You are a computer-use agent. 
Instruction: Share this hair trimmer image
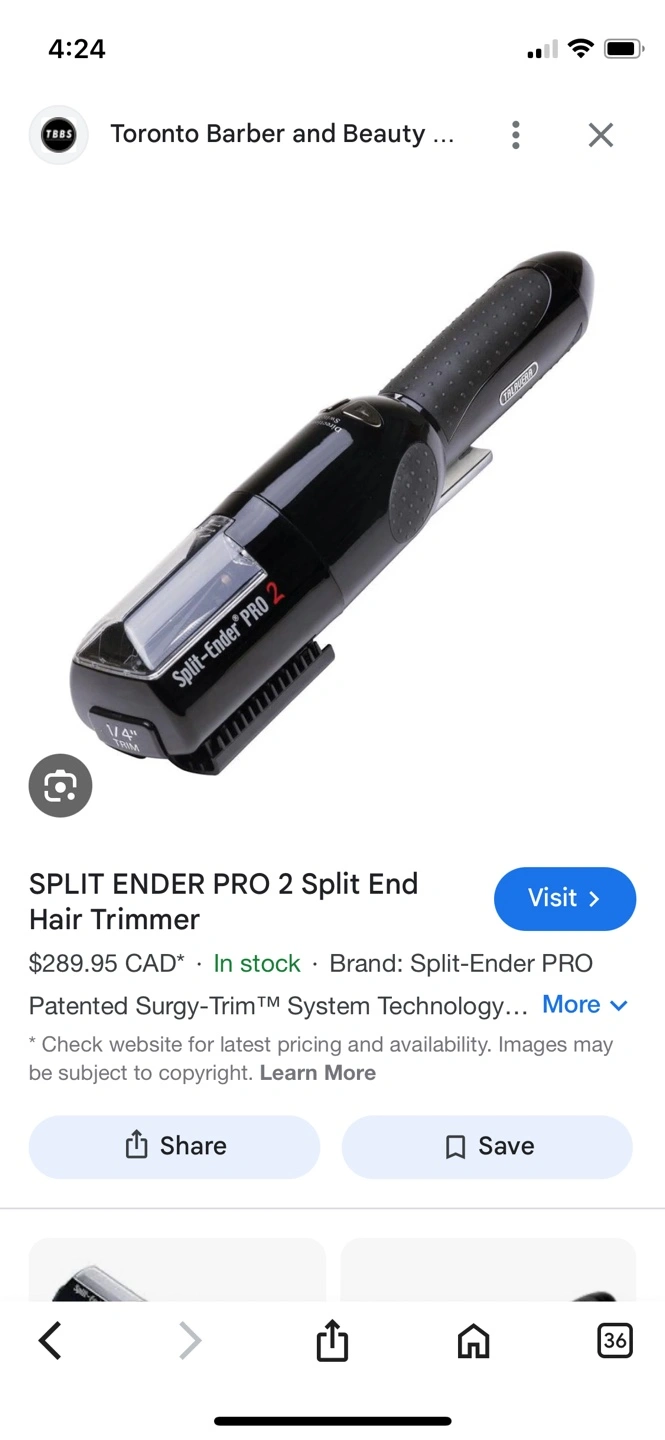pyautogui.click(x=175, y=1146)
